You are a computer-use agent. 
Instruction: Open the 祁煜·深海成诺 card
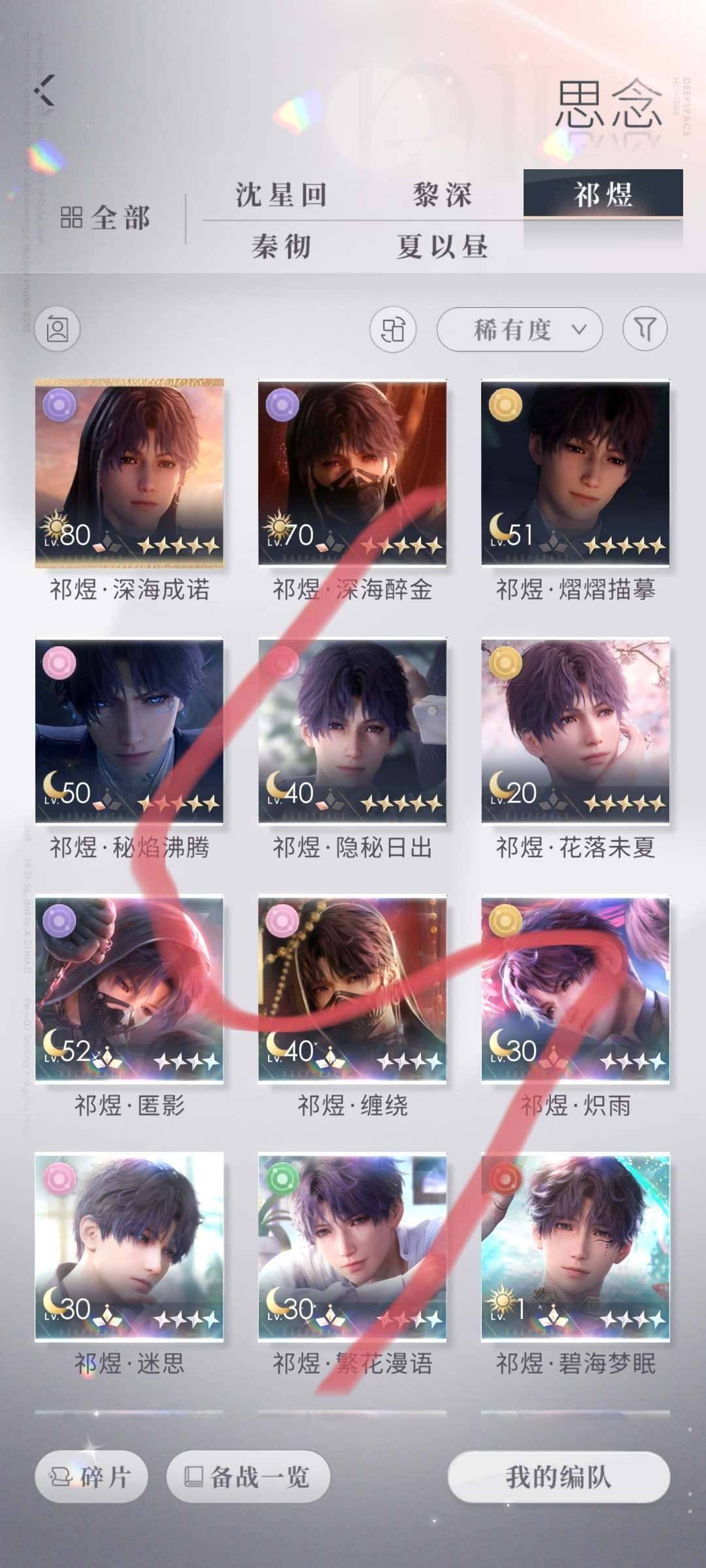[129, 473]
